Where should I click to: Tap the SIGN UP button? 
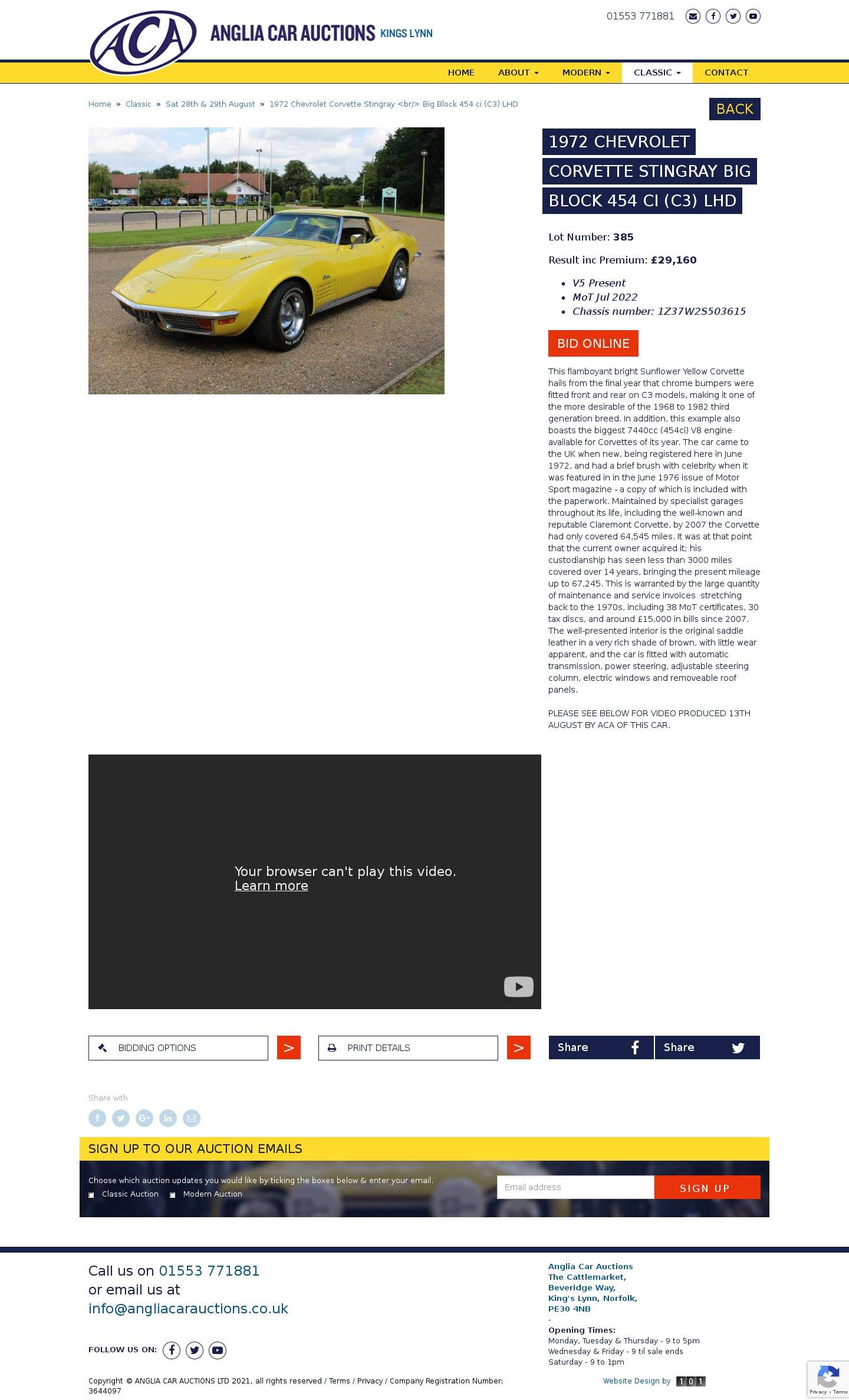(x=707, y=1187)
